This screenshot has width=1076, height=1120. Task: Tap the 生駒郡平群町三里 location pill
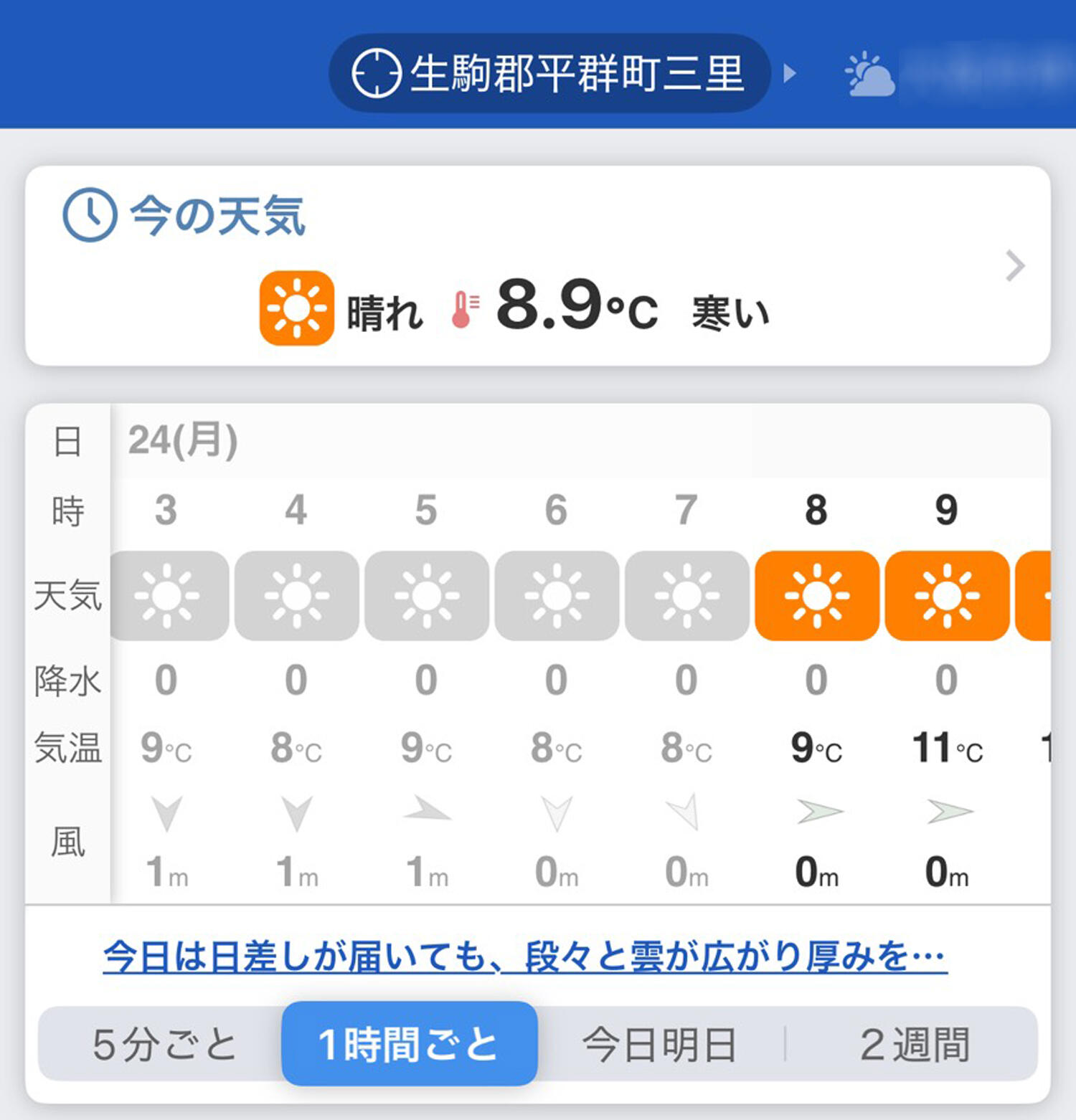click(549, 73)
